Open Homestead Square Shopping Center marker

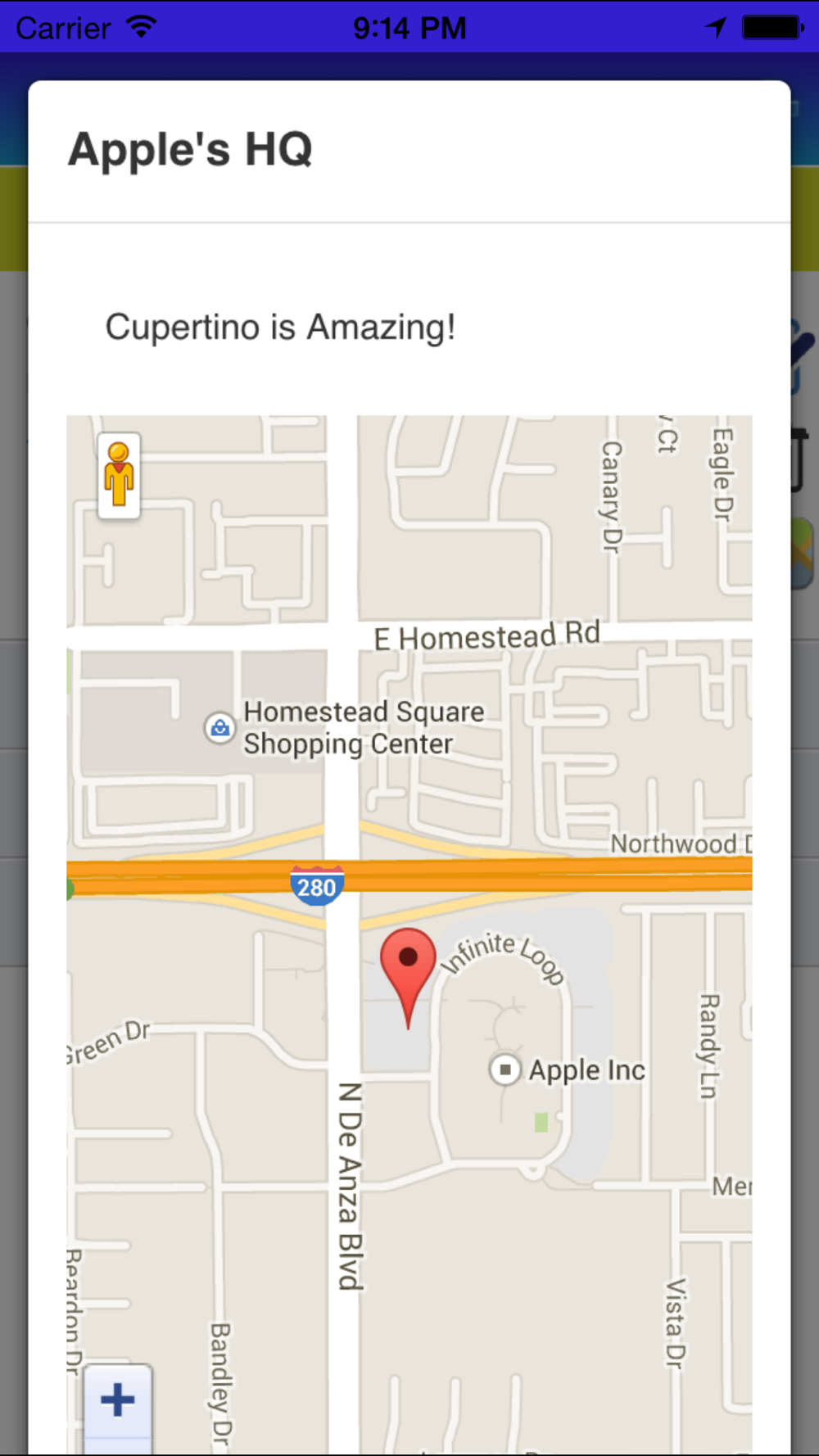[x=219, y=727]
